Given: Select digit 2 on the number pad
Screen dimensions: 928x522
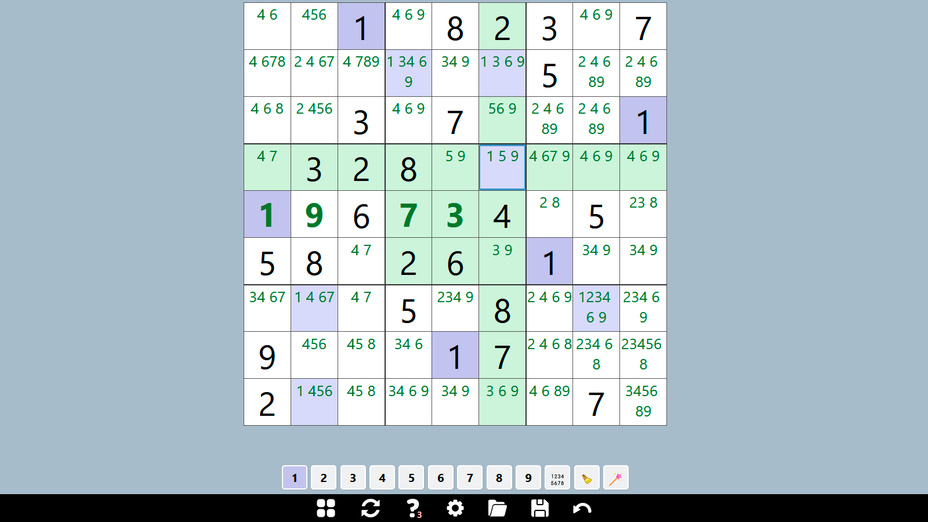Looking at the screenshot, I should click(x=323, y=478).
